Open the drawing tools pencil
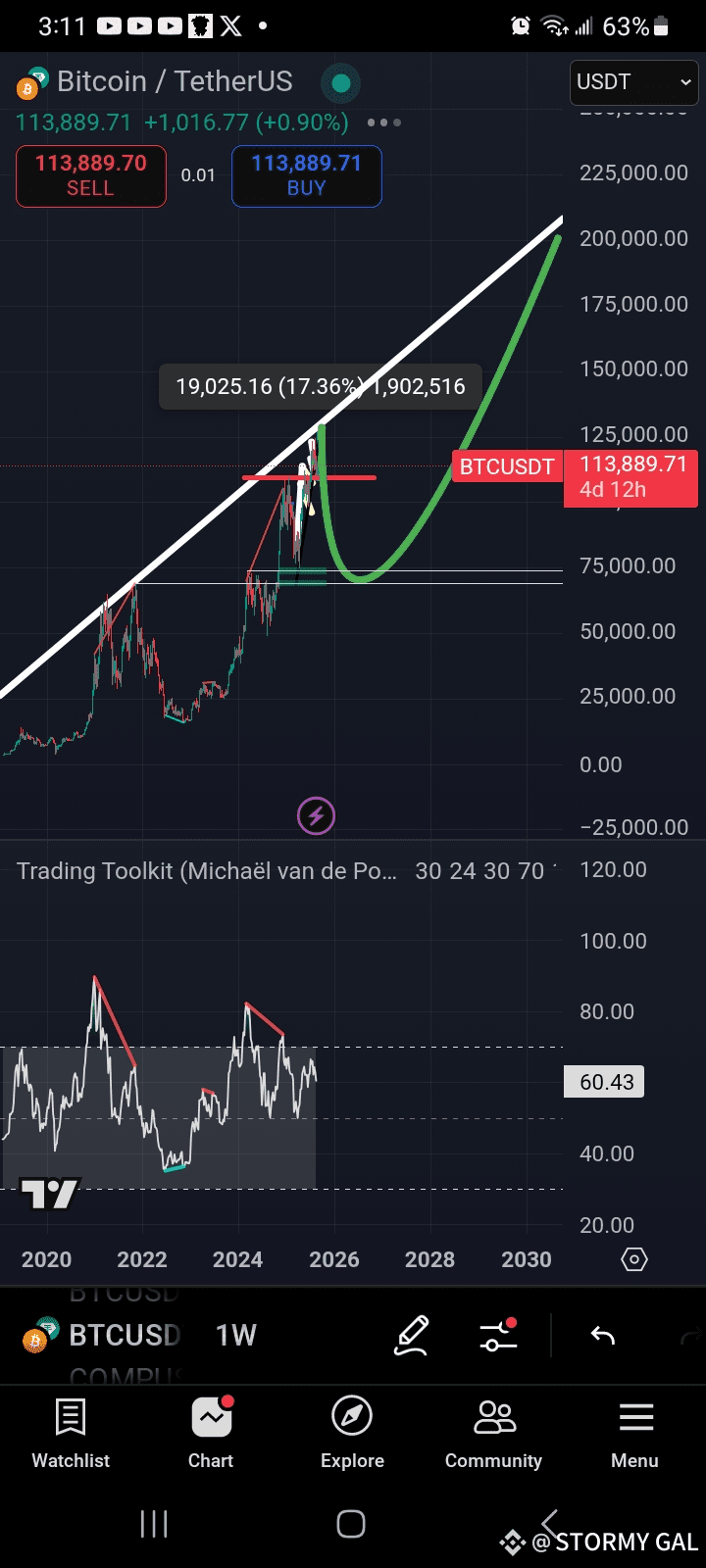Screen dimensions: 706x1568 click(412, 1336)
